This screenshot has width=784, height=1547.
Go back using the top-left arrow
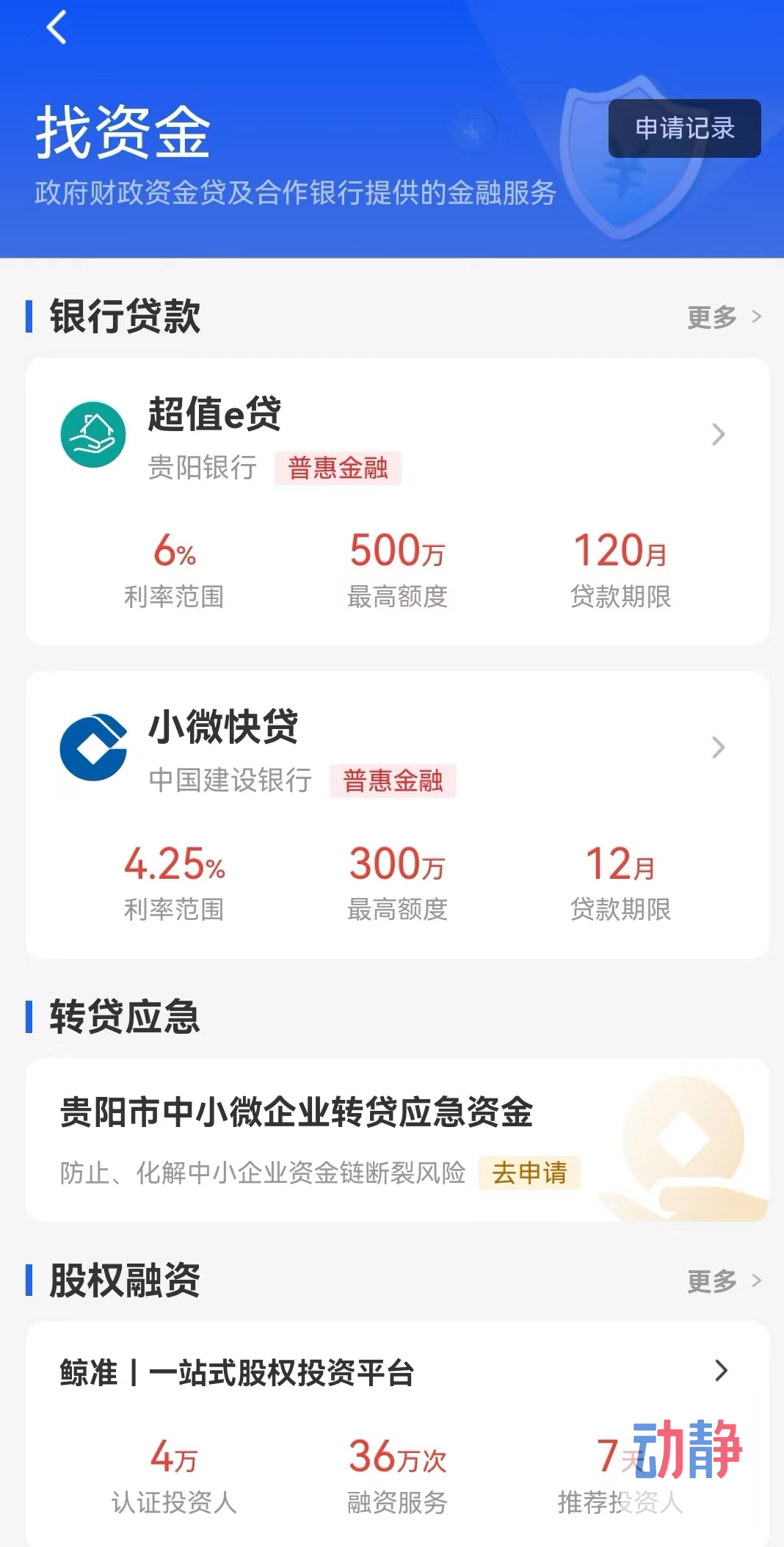click(57, 28)
